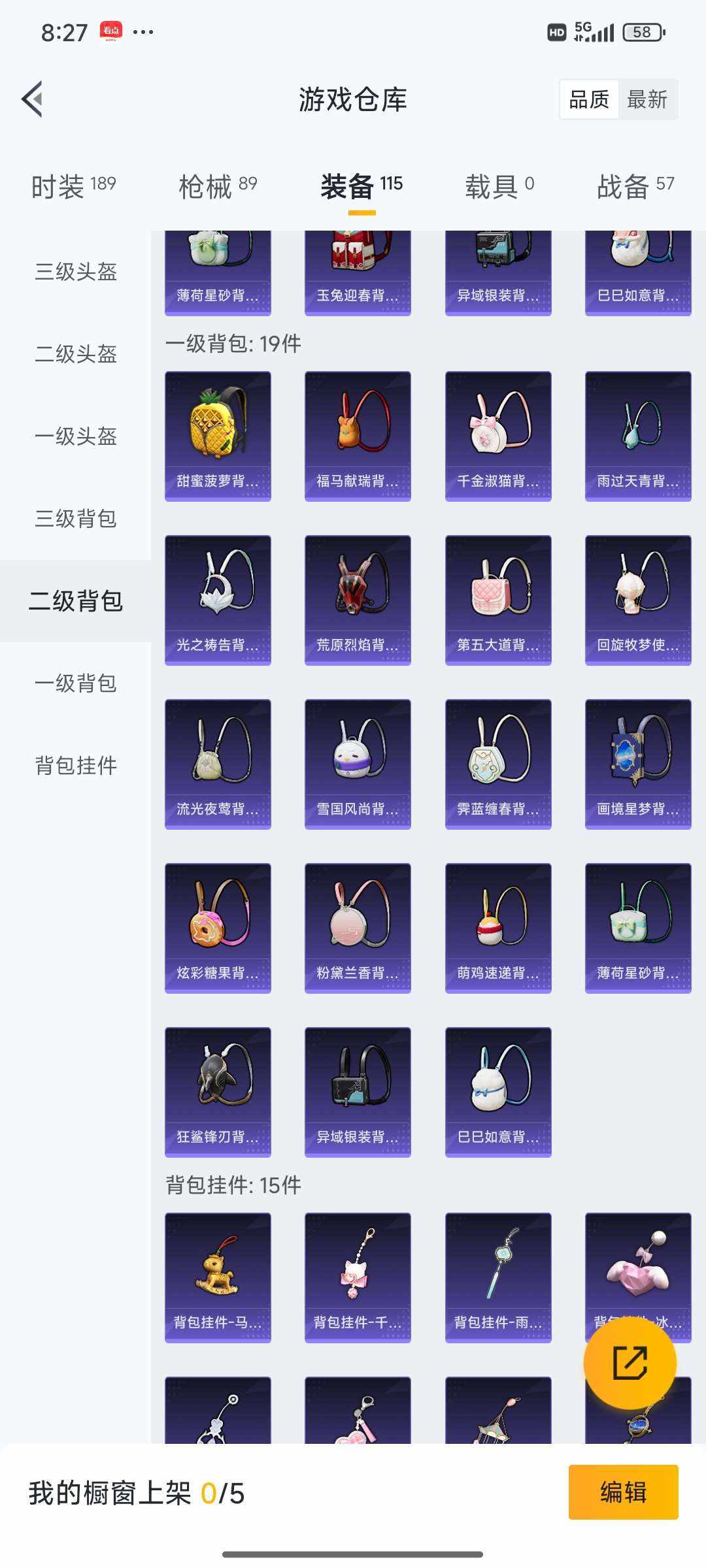Open the 战备 tab
The width and height of the screenshot is (706, 1568).
[x=620, y=186]
